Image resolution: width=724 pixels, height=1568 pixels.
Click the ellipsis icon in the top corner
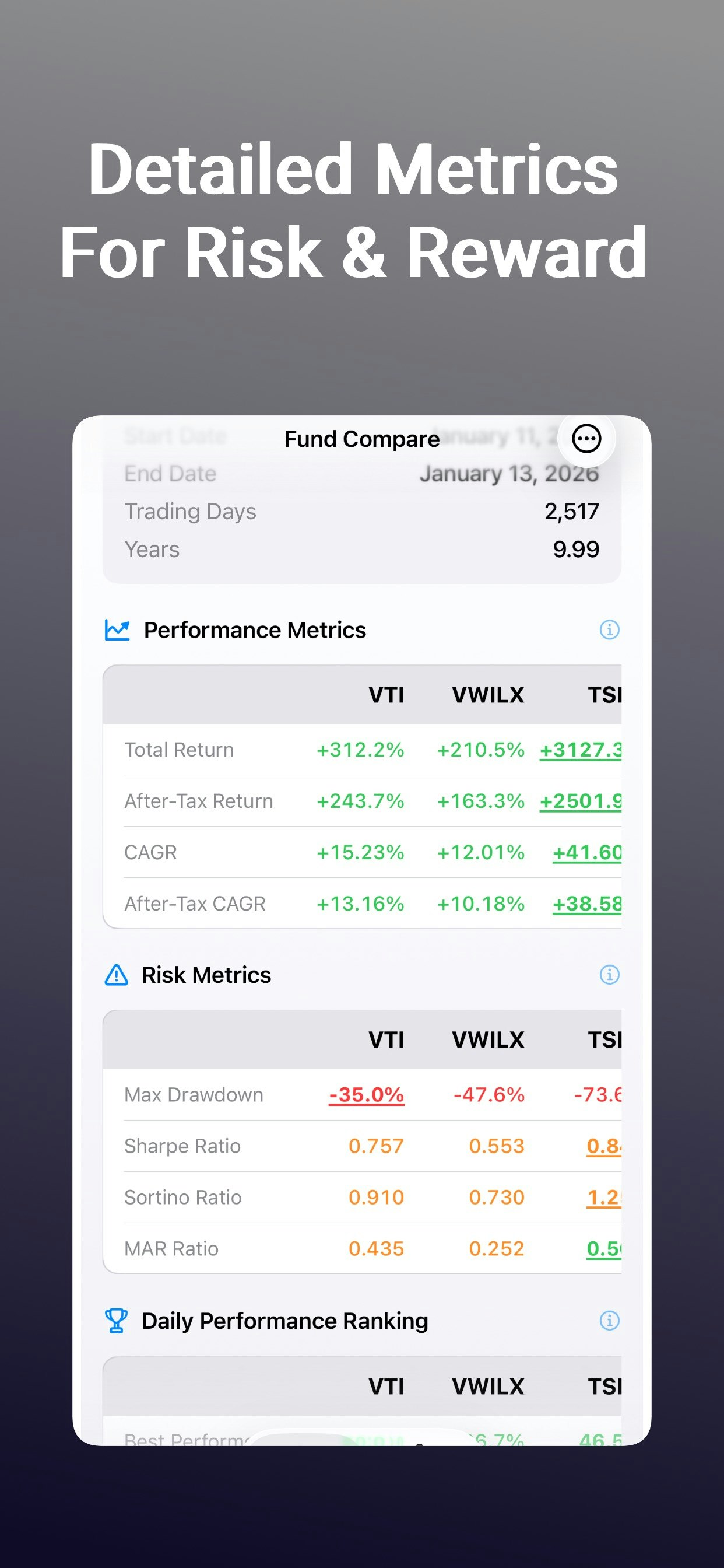point(586,439)
